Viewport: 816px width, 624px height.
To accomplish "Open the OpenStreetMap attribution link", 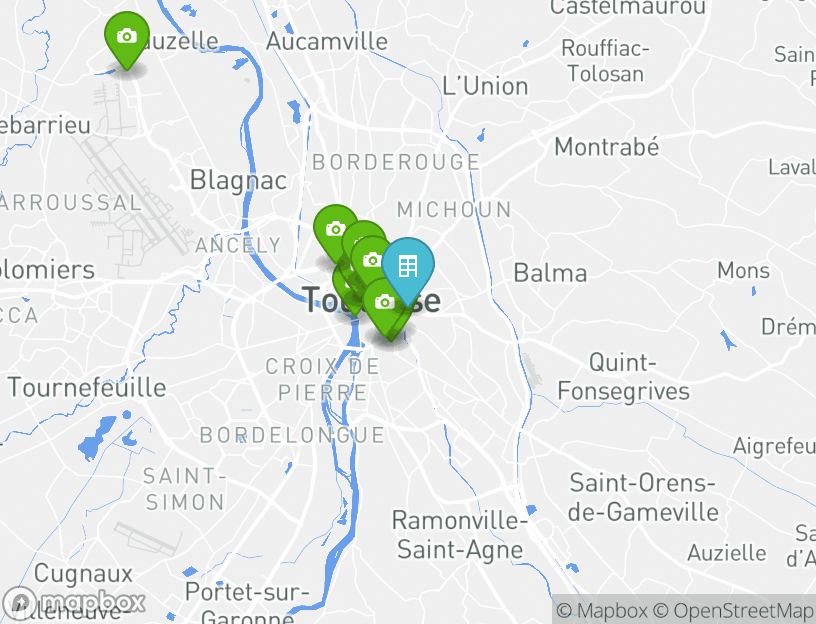I will click(733, 610).
